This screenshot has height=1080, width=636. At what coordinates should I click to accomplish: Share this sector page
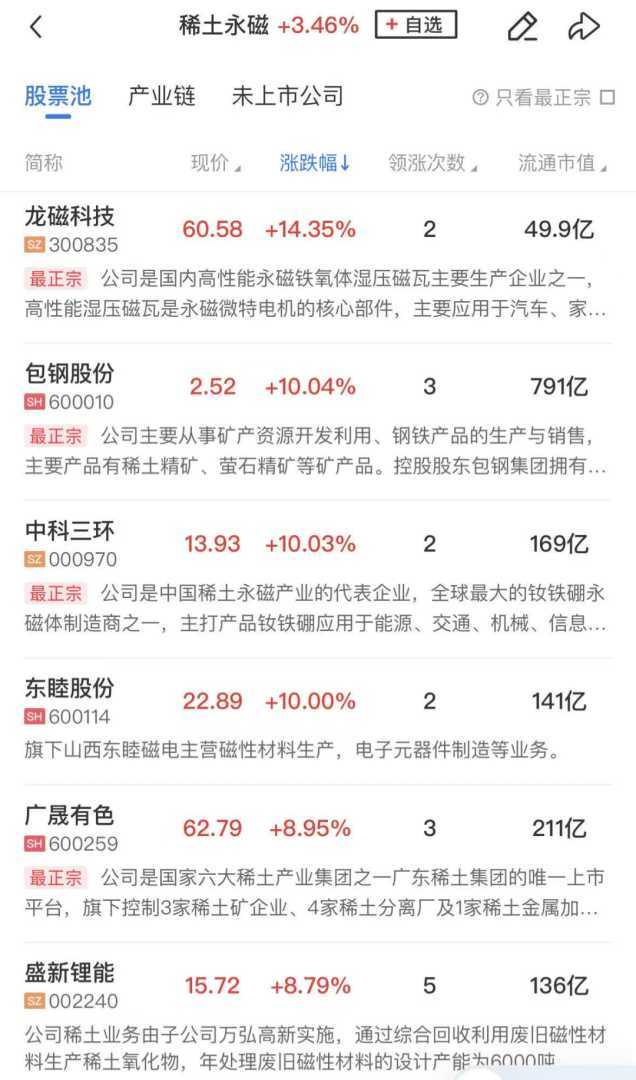pyautogui.click(x=583, y=27)
